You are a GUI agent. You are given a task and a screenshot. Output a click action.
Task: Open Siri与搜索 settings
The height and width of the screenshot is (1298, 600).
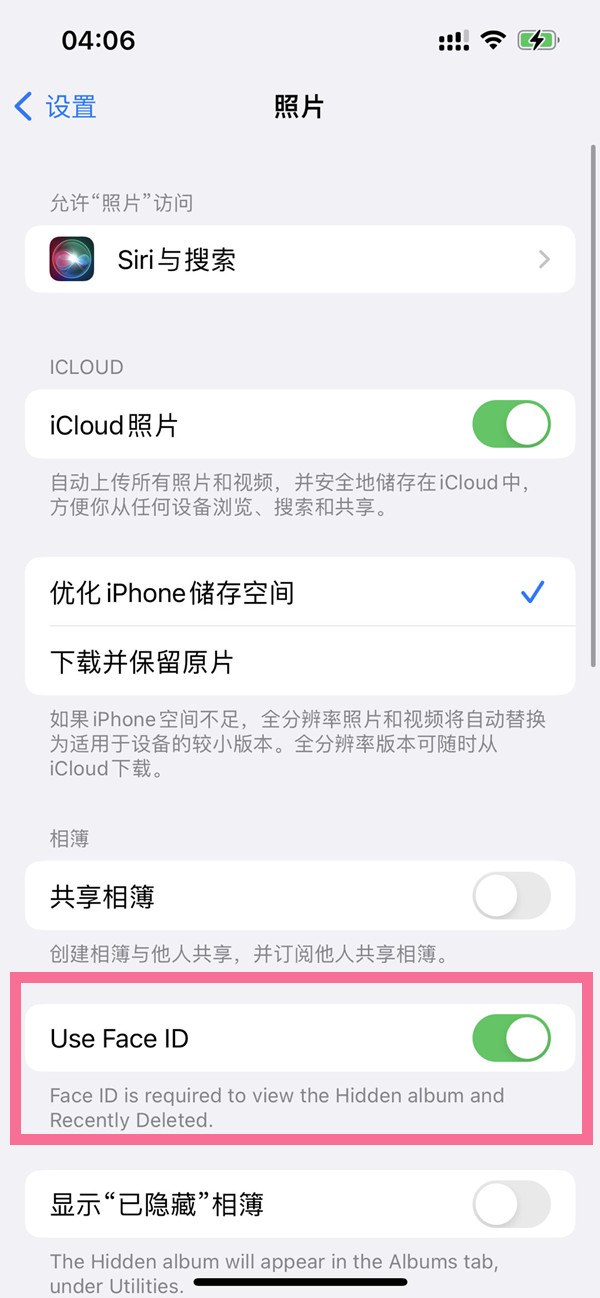click(300, 260)
